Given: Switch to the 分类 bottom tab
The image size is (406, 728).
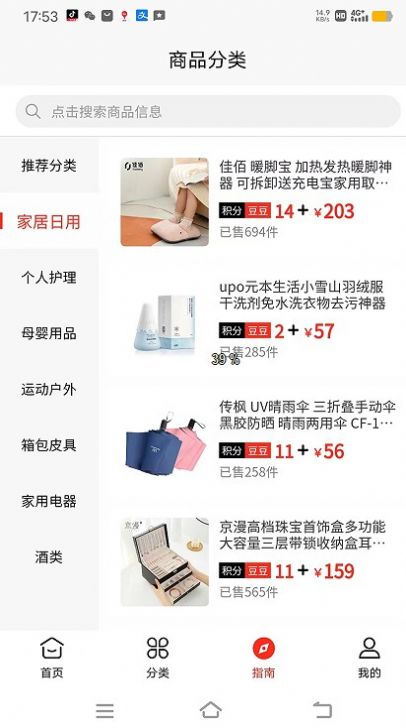Looking at the screenshot, I should 157,657.
